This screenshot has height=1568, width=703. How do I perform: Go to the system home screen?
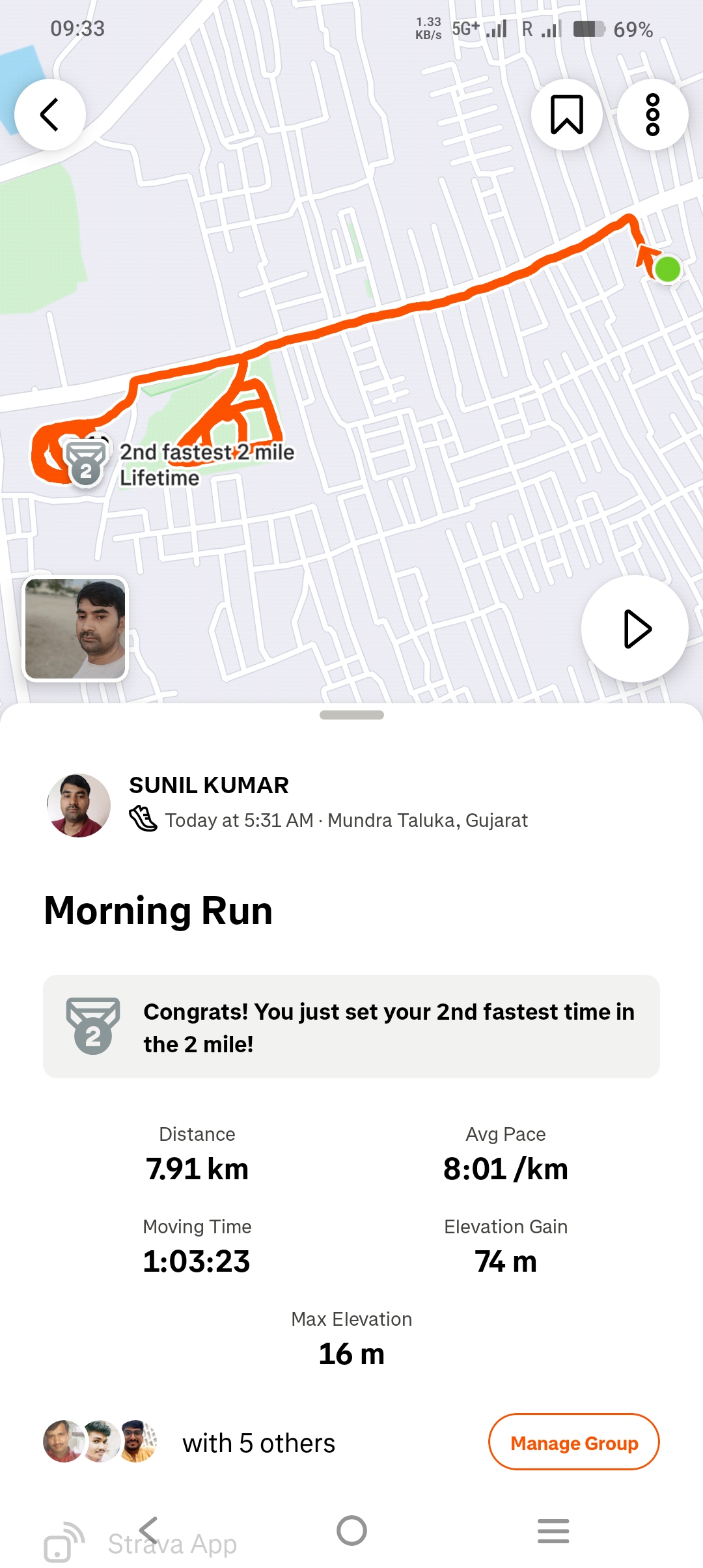(351, 1530)
